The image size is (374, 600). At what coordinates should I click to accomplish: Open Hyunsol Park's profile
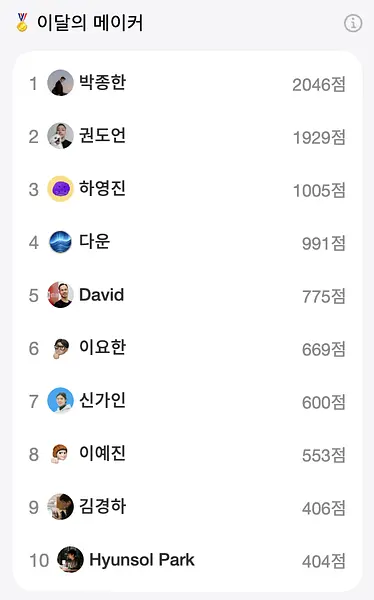click(187, 560)
